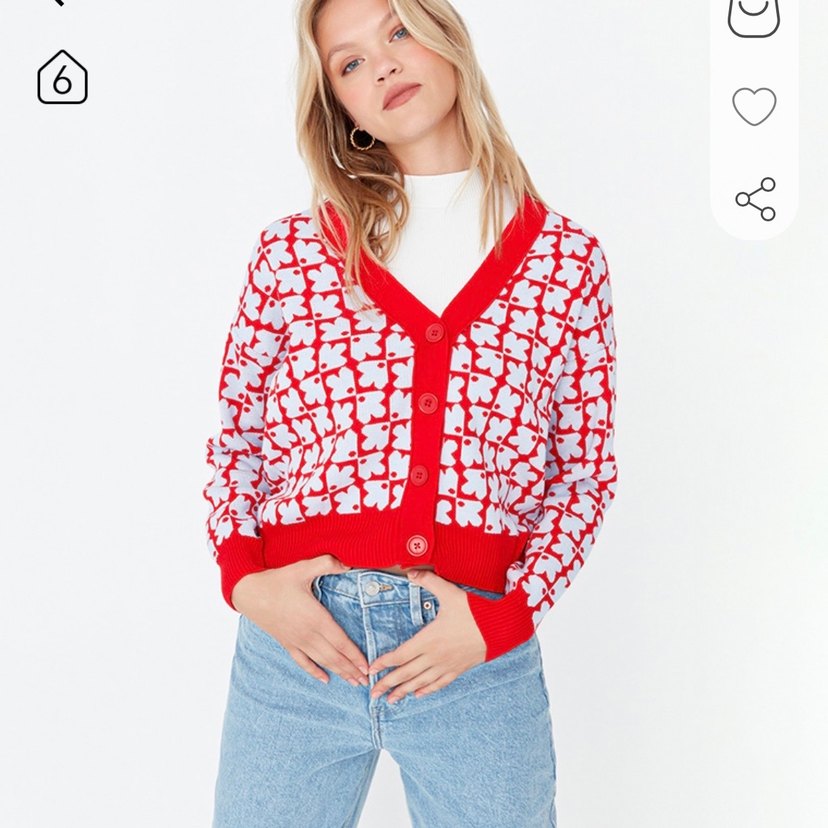The height and width of the screenshot is (828, 828).
Task: Add this cardigan to favorites
Action: (x=754, y=106)
